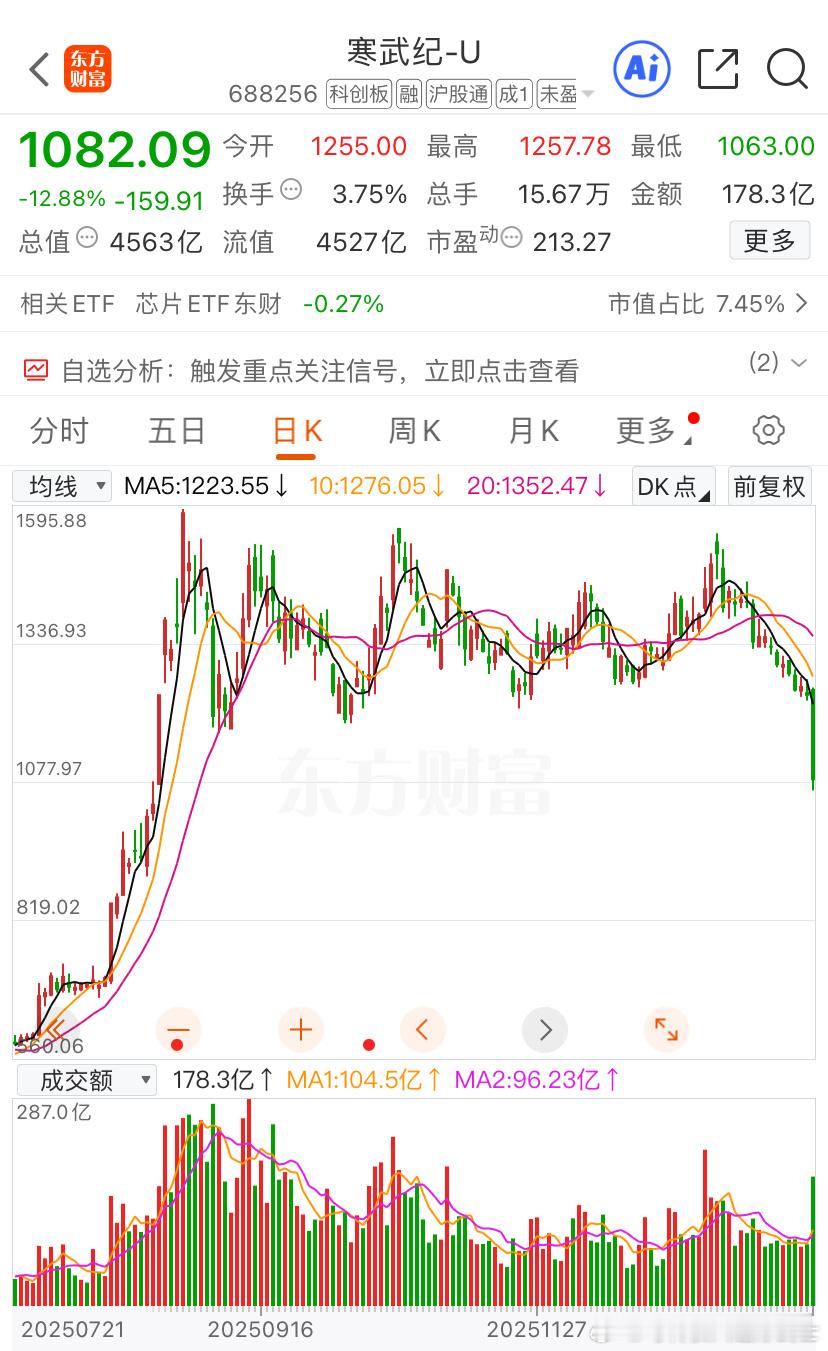This screenshot has height=1351, width=828.
Task: Open the search magnifier
Action: tap(788, 70)
